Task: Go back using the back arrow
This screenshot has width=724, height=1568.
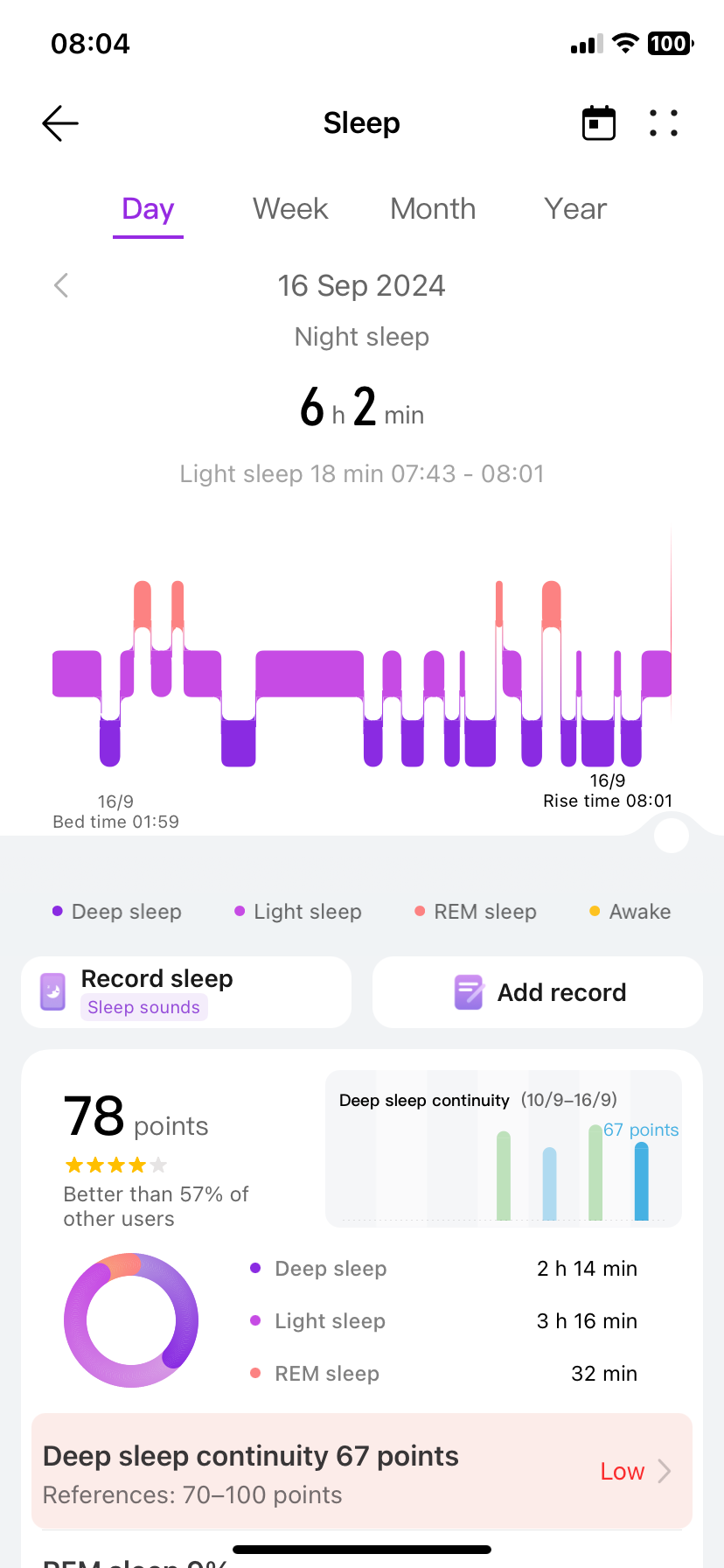Action: pyautogui.click(x=60, y=123)
